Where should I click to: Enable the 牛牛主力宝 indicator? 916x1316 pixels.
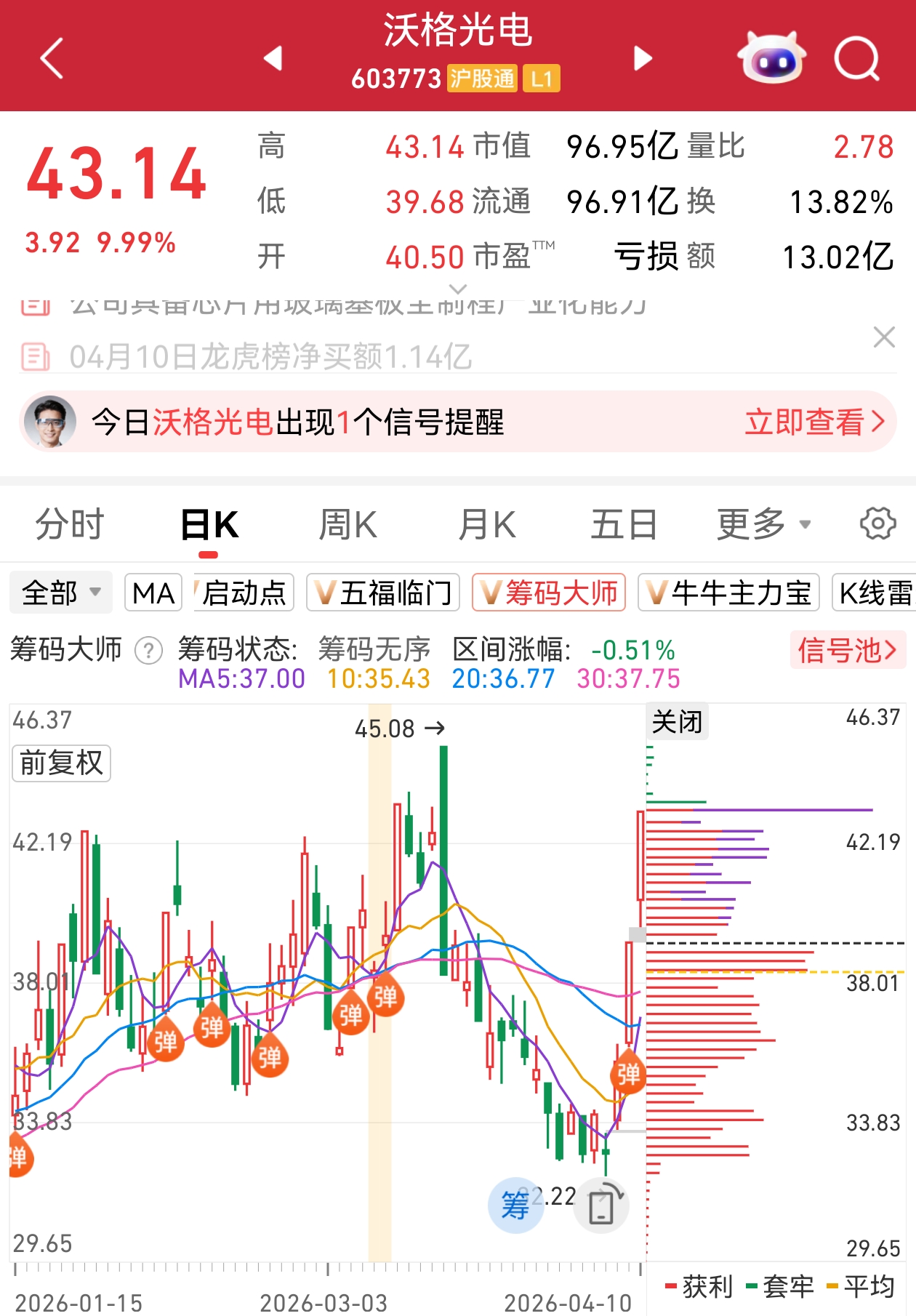[728, 593]
